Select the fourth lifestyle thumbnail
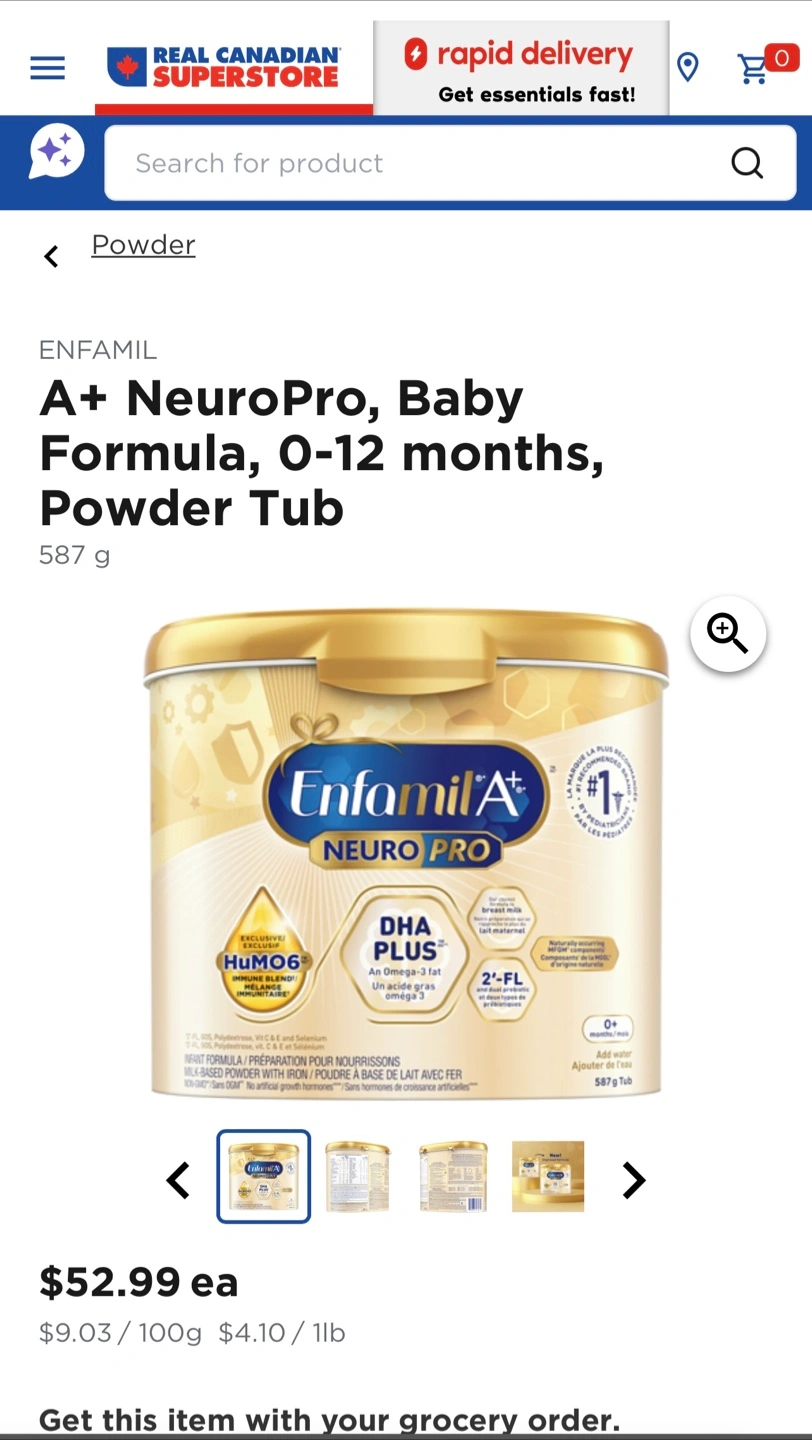 (x=547, y=1177)
